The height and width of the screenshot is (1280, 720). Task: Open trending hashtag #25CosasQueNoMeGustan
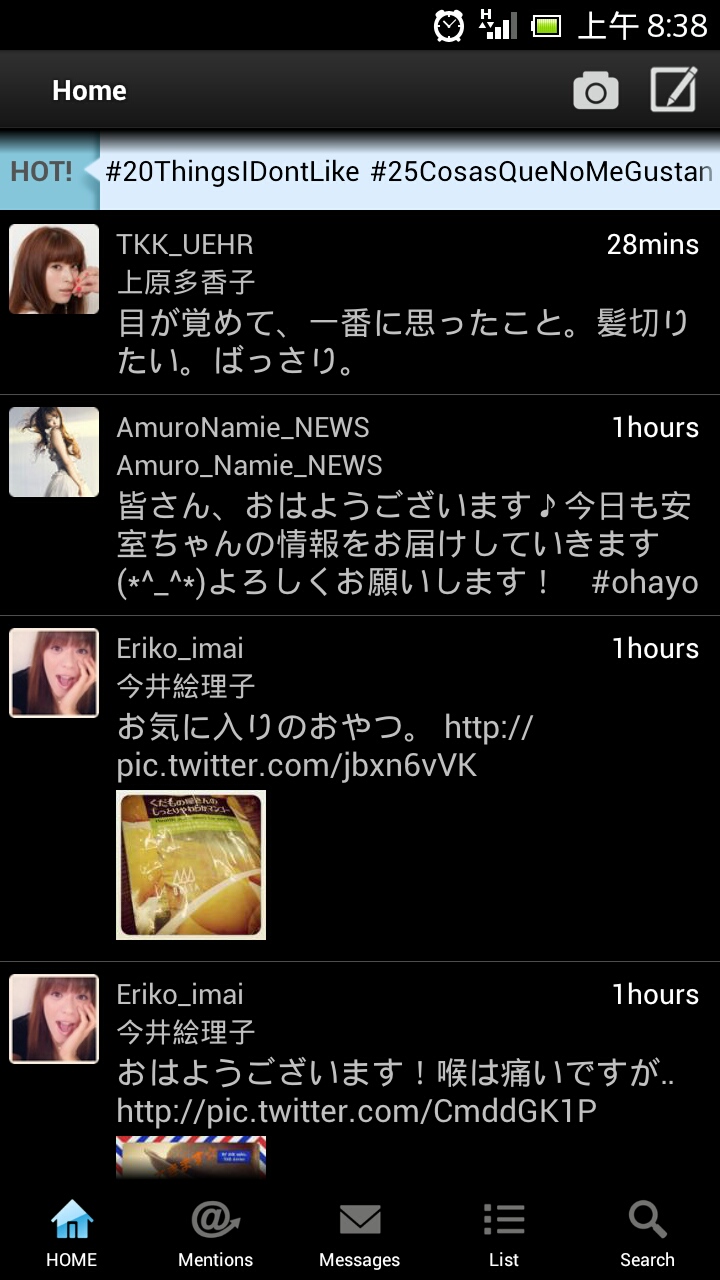pyautogui.click(x=541, y=172)
